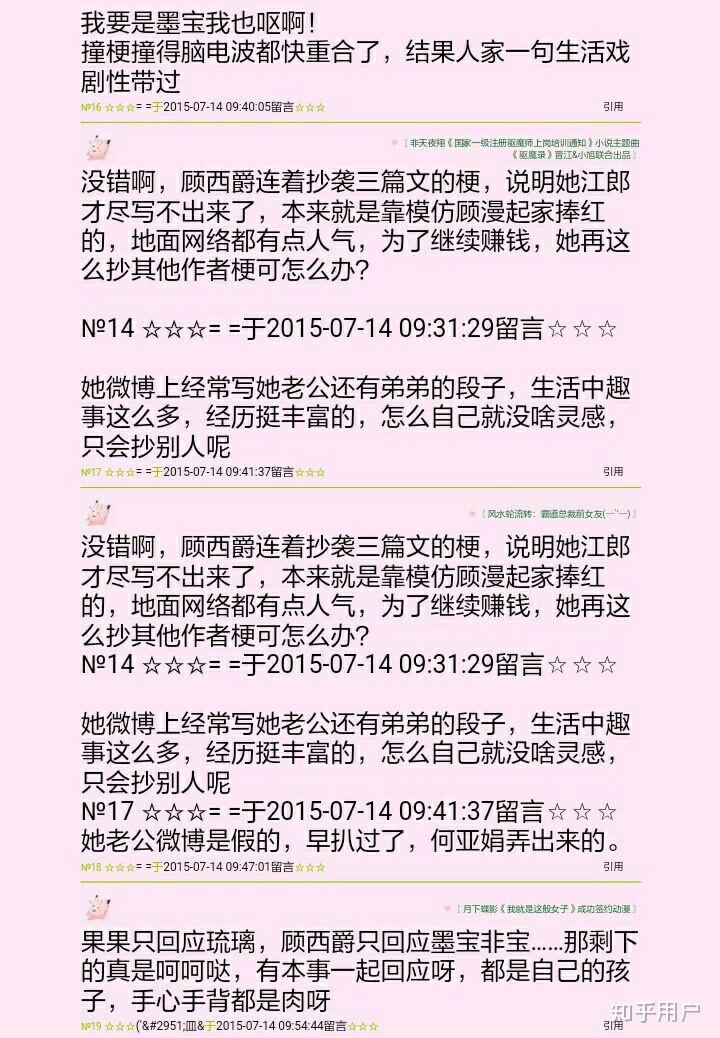The image size is (720, 1038).
Task: Quote reply №18
Action: (x=612, y=866)
